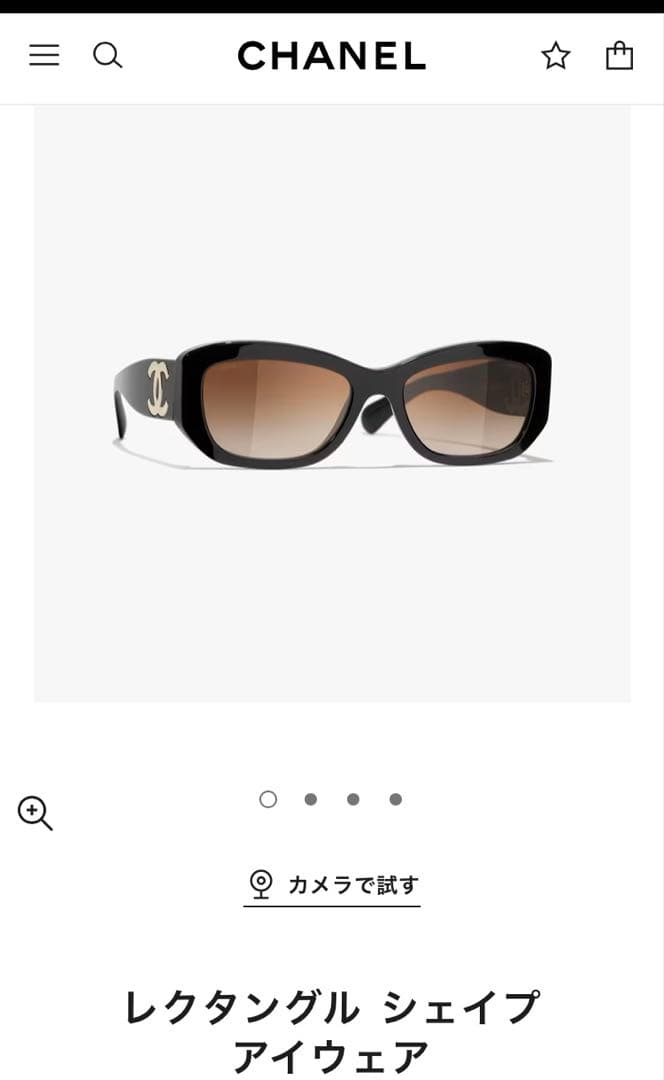Open the wishlist star icon

coord(556,56)
